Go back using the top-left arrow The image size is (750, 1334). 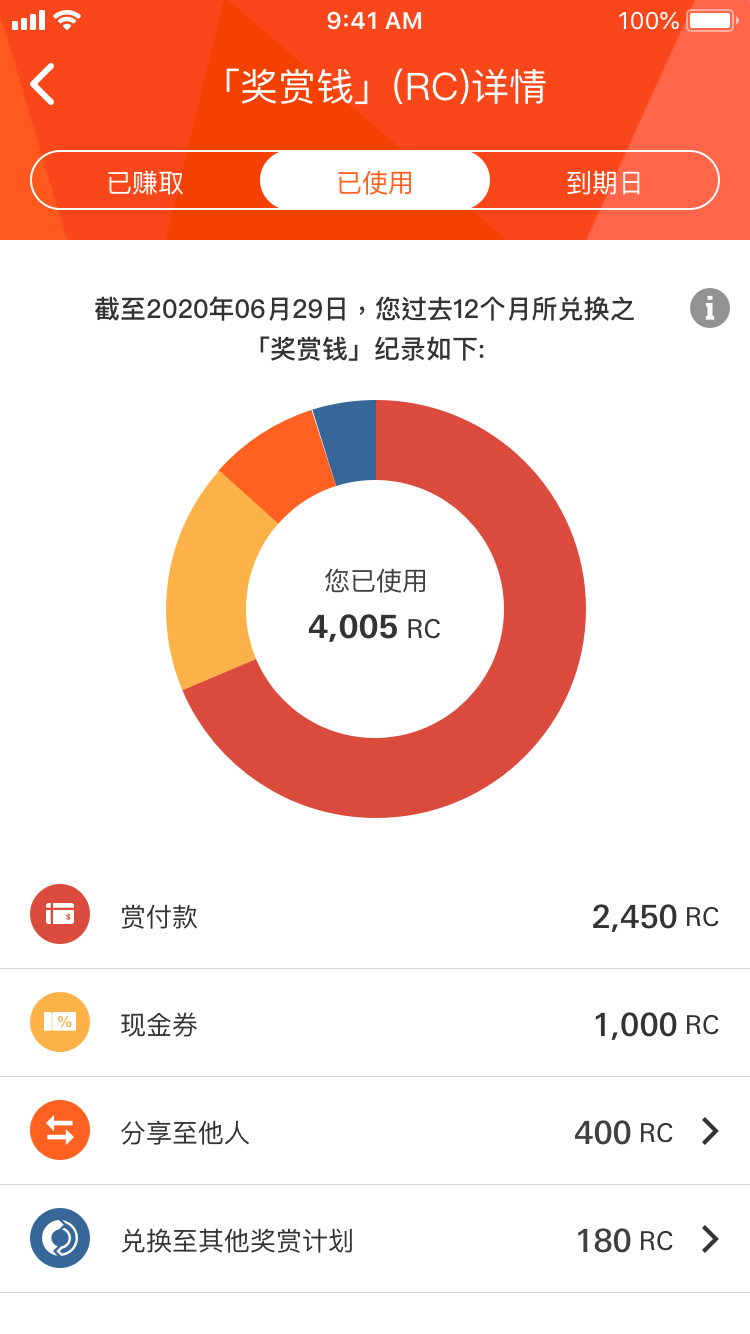pos(42,84)
